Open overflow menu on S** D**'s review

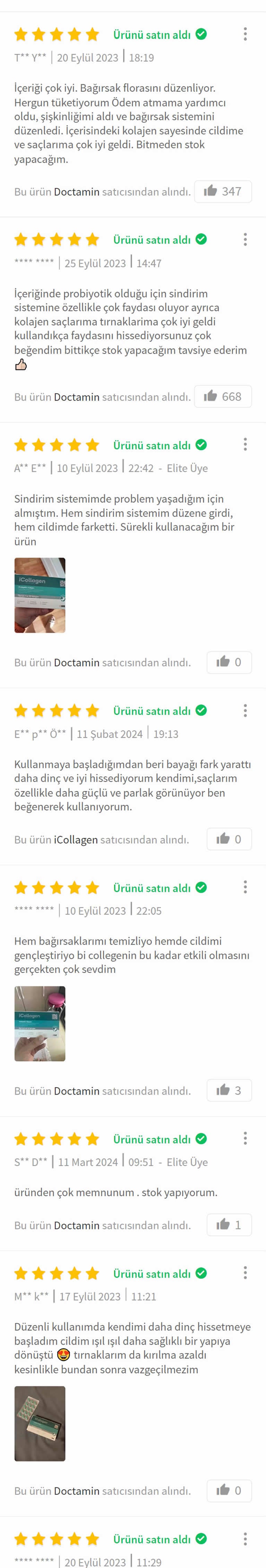tap(245, 1138)
